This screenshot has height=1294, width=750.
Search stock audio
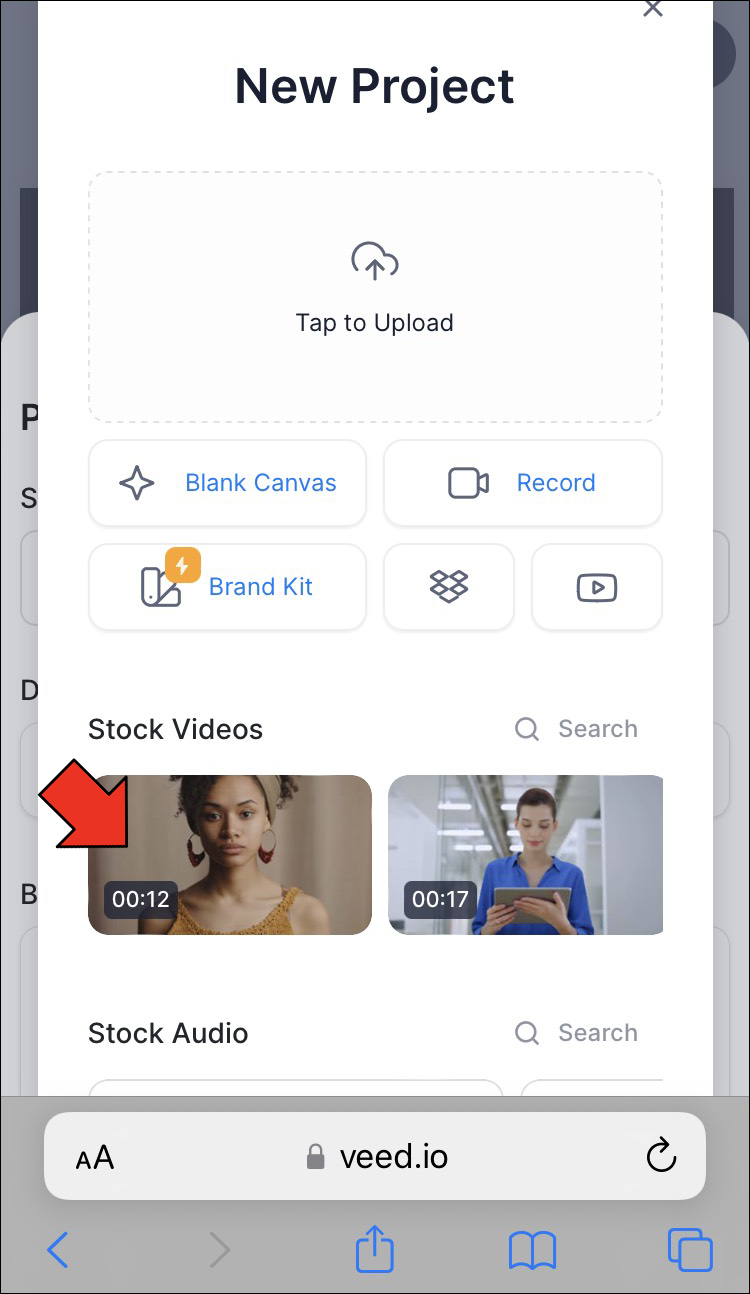[x=578, y=1033]
